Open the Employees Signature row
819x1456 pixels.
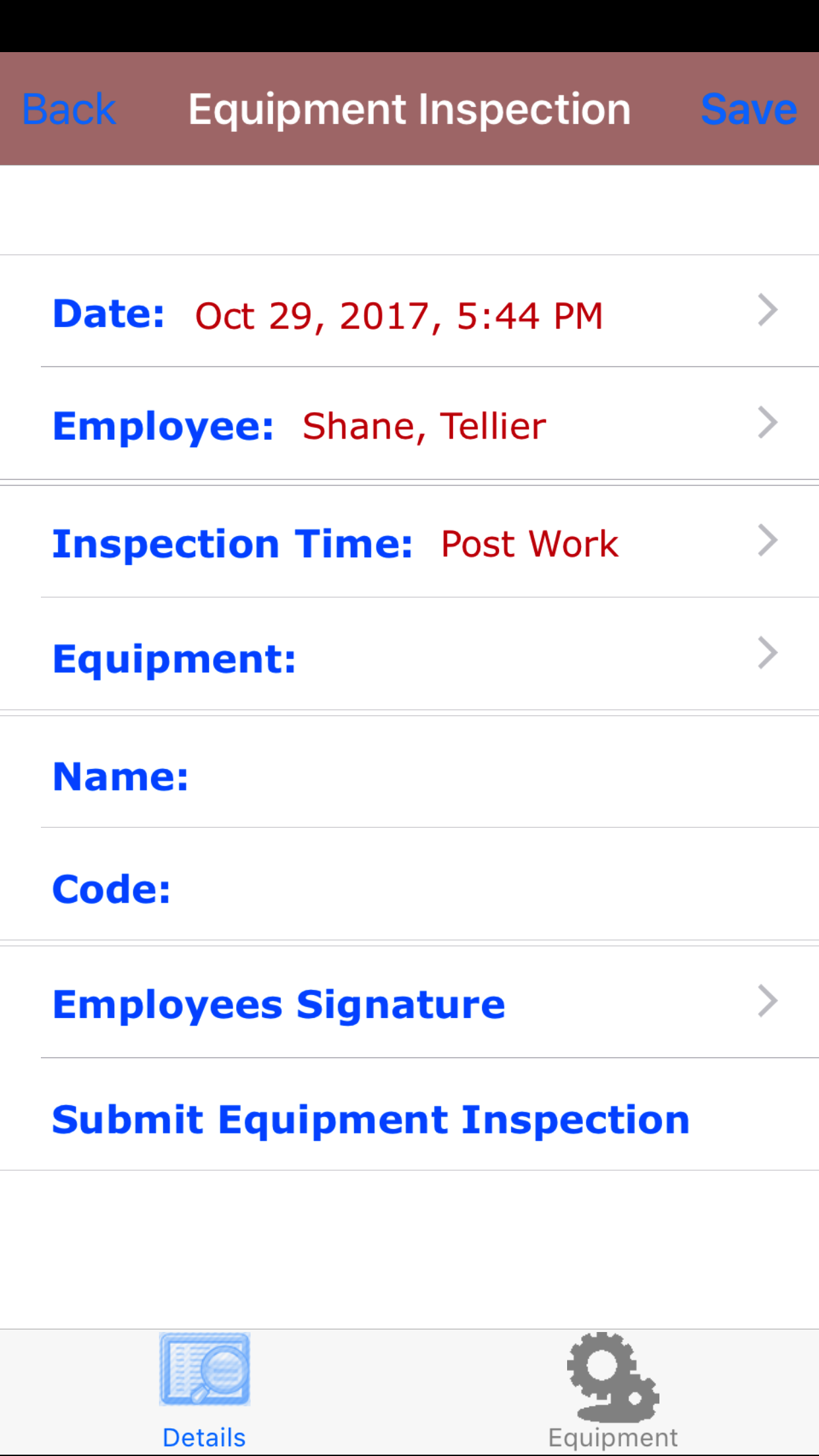[409, 1004]
